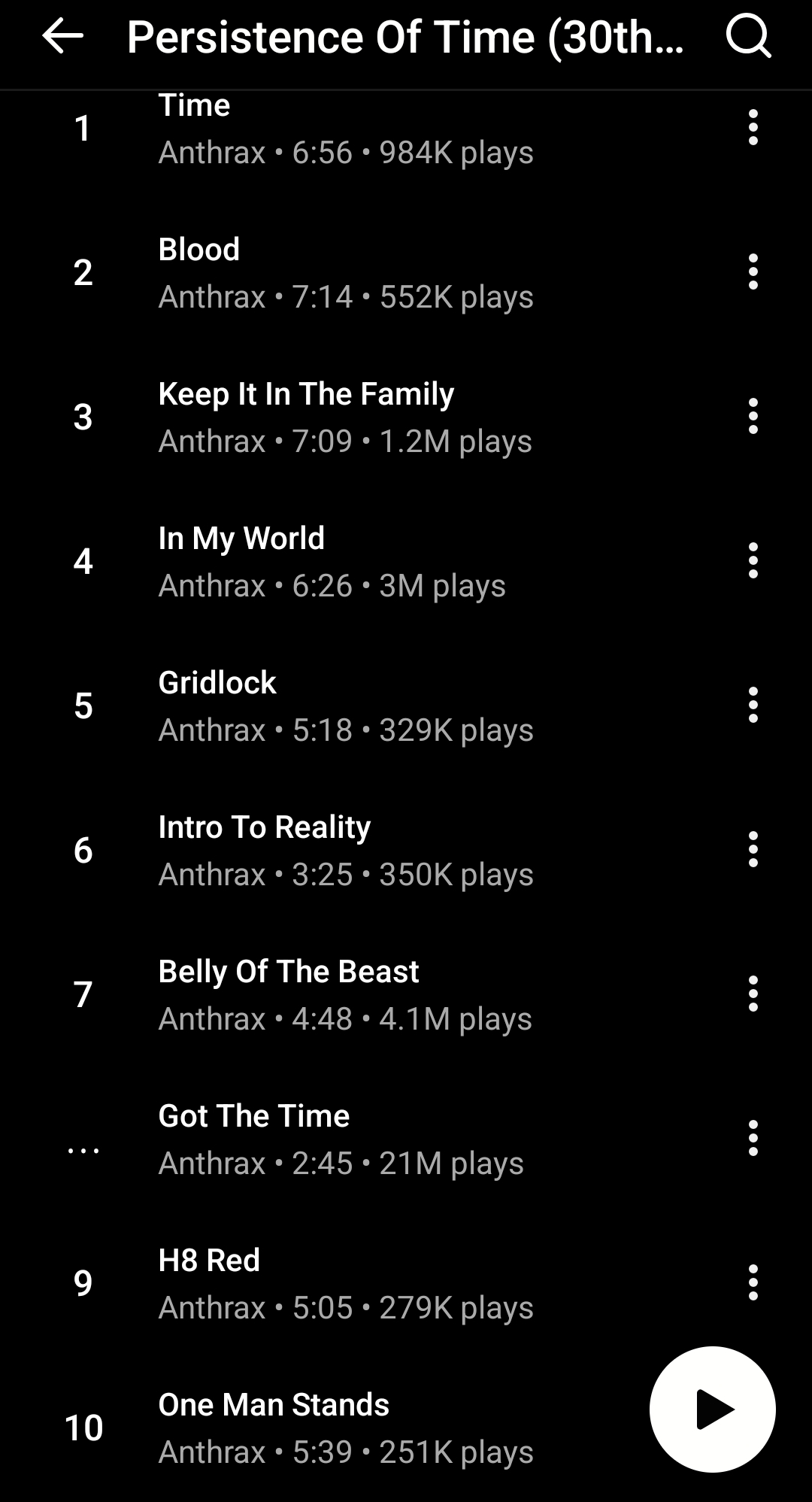Play the track H8 Red
The height and width of the screenshot is (1502, 812).
(x=346, y=1284)
